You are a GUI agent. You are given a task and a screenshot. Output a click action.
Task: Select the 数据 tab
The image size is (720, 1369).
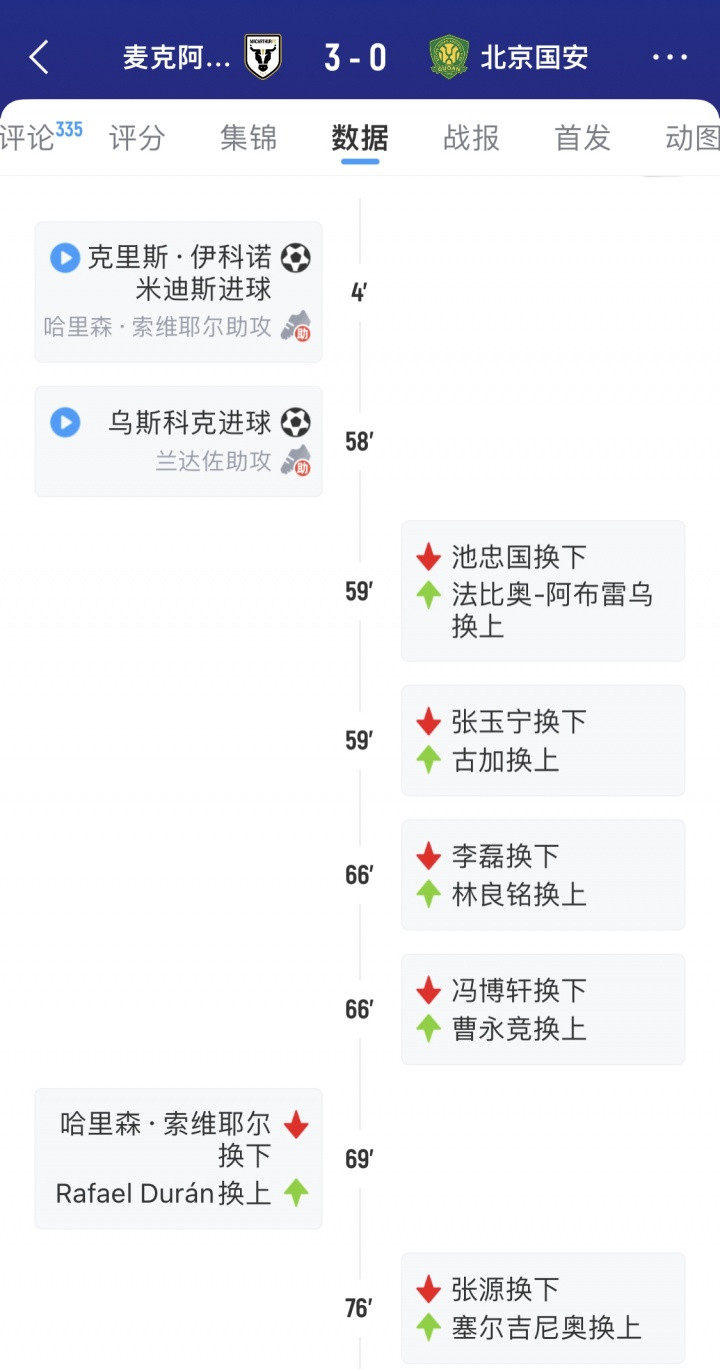360,137
